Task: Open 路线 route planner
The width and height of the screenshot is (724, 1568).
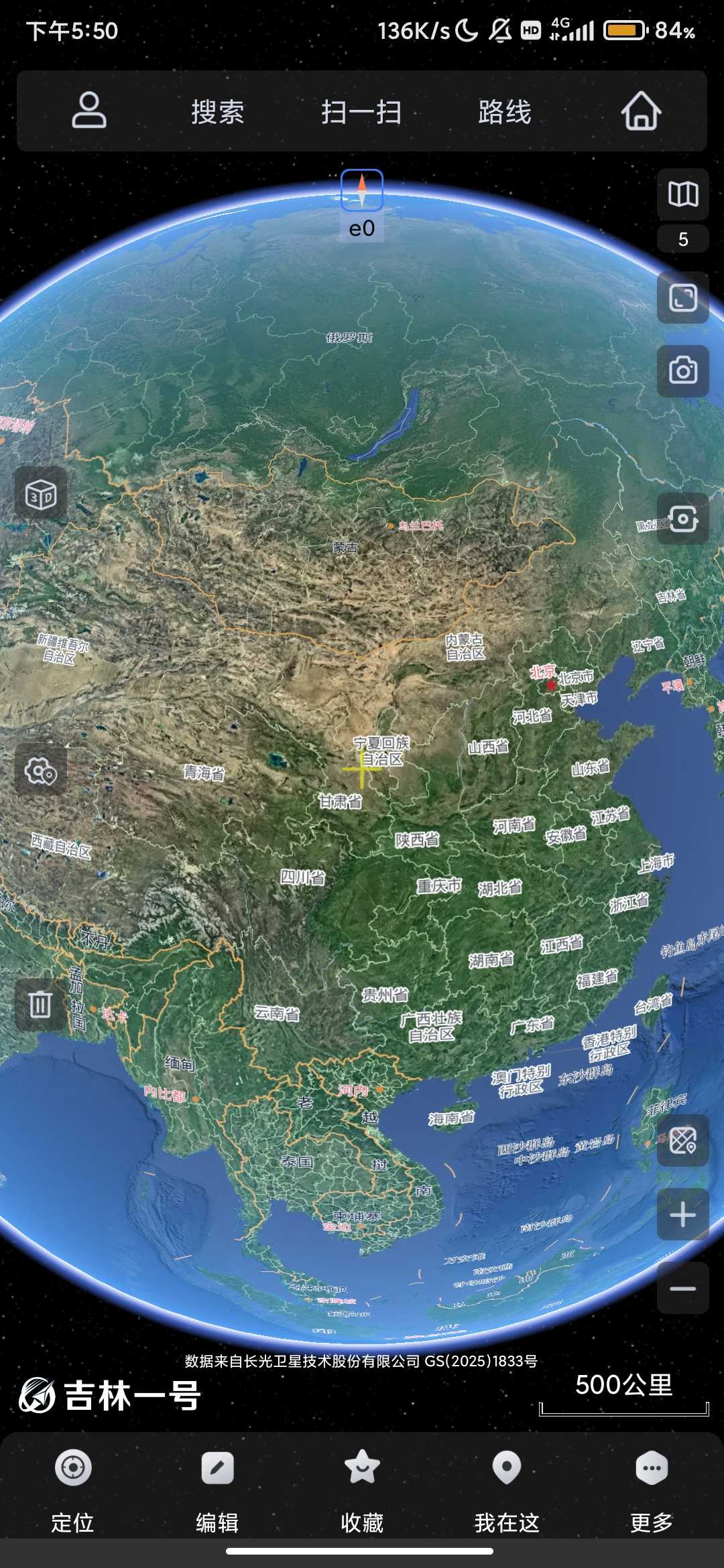Action: (x=505, y=112)
